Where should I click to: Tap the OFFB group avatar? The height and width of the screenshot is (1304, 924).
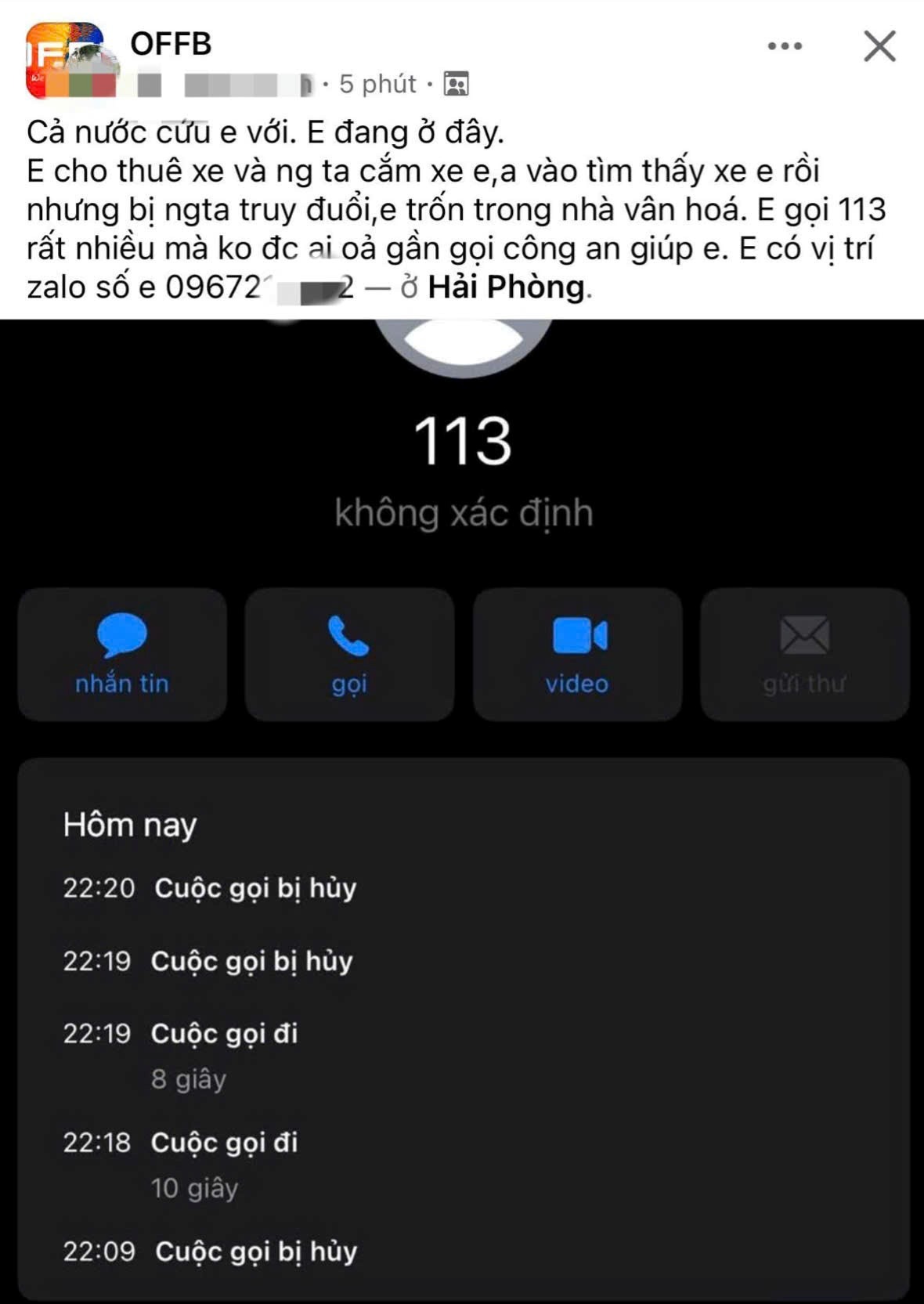[66, 60]
